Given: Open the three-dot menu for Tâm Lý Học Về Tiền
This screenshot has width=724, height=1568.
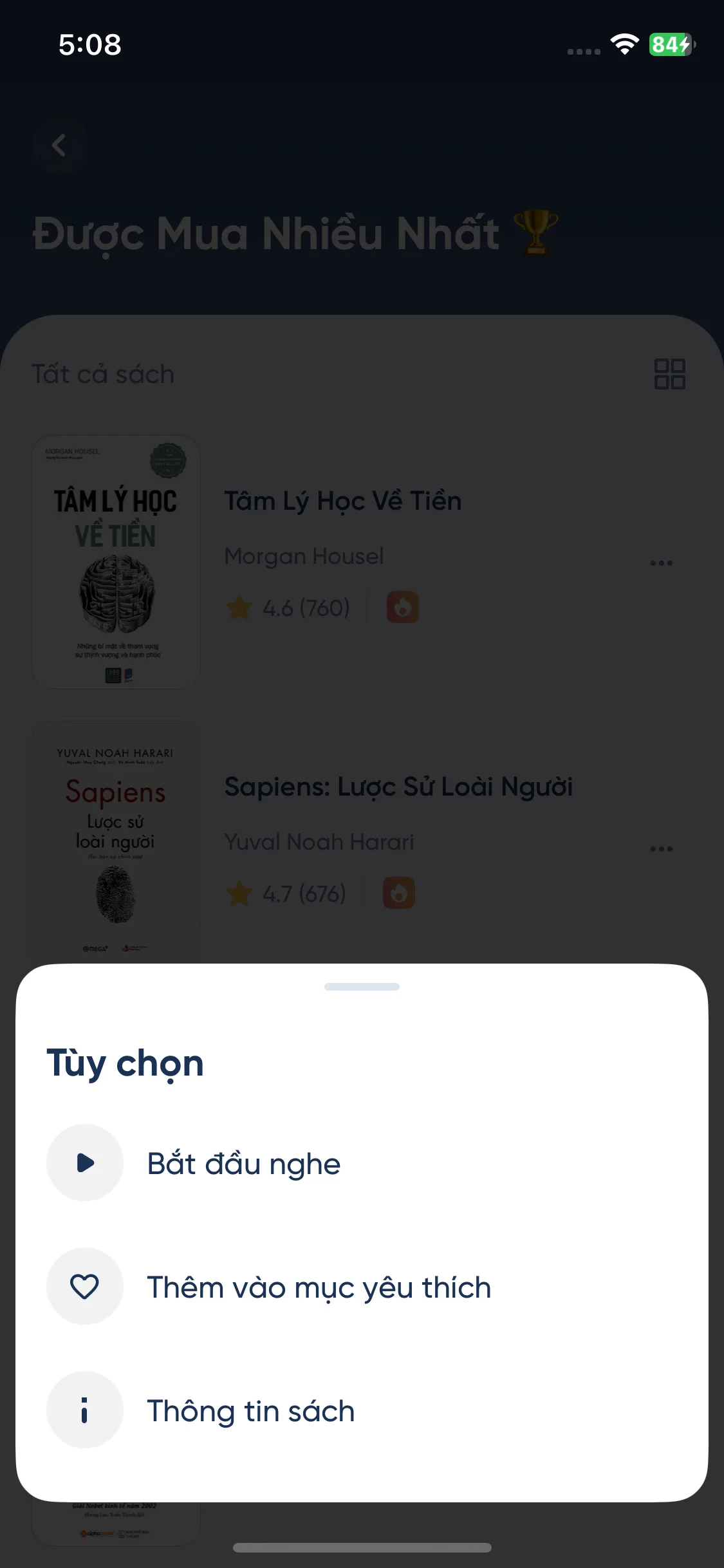Looking at the screenshot, I should (x=660, y=562).
